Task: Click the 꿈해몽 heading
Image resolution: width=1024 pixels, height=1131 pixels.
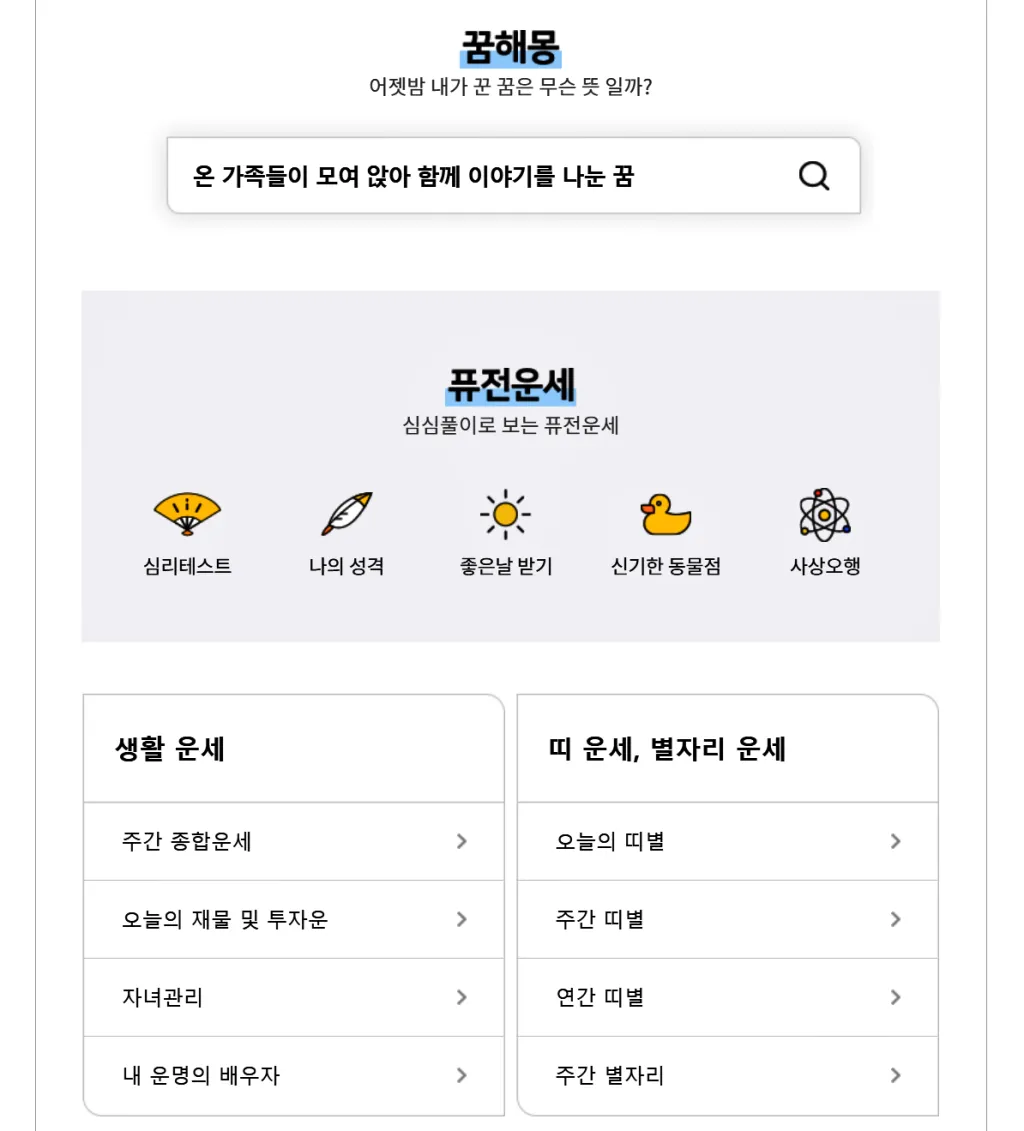Action: [x=511, y=47]
